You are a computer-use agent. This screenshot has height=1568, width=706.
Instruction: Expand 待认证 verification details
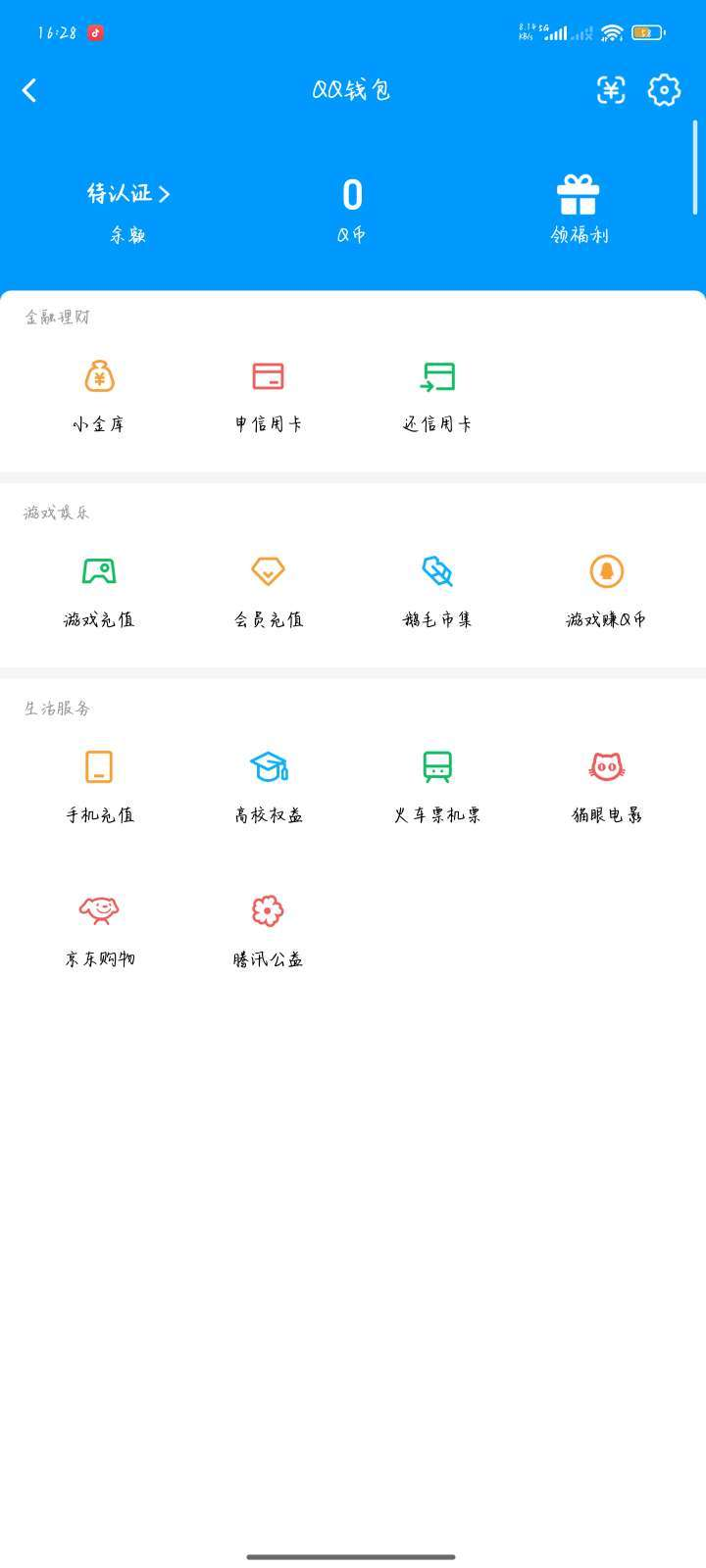pyautogui.click(x=128, y=193)
